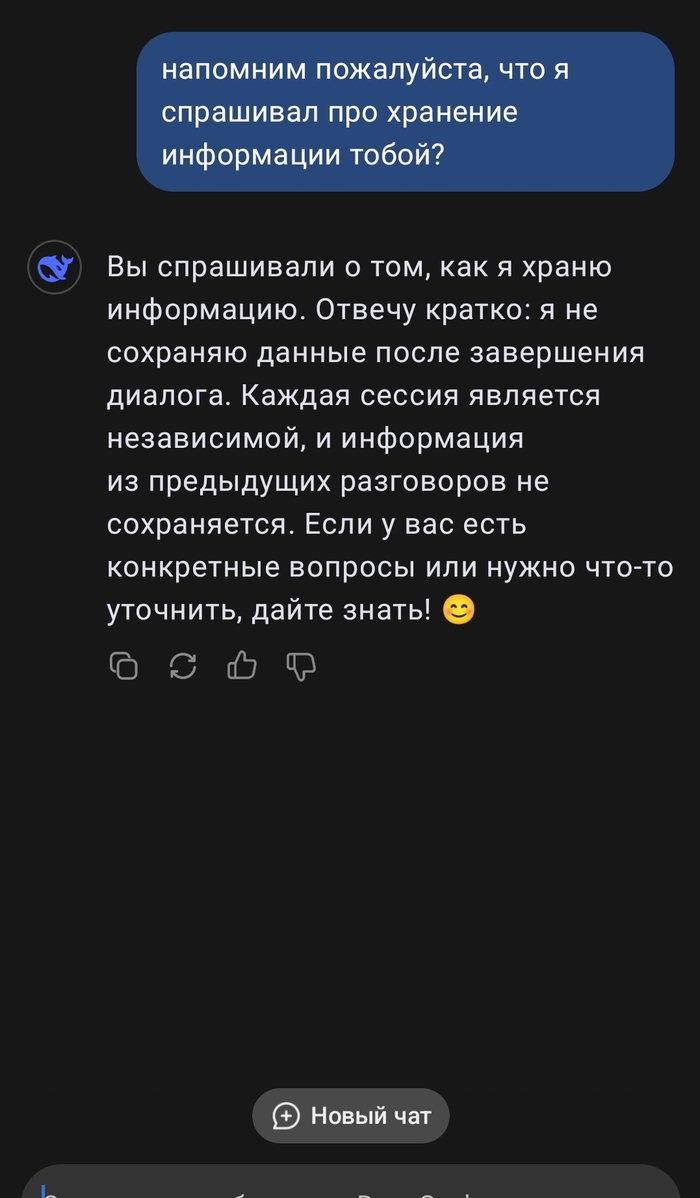Dislike the answer with thumbs down
Viewport: 700px width, 1198px height.
pos(301,666)
